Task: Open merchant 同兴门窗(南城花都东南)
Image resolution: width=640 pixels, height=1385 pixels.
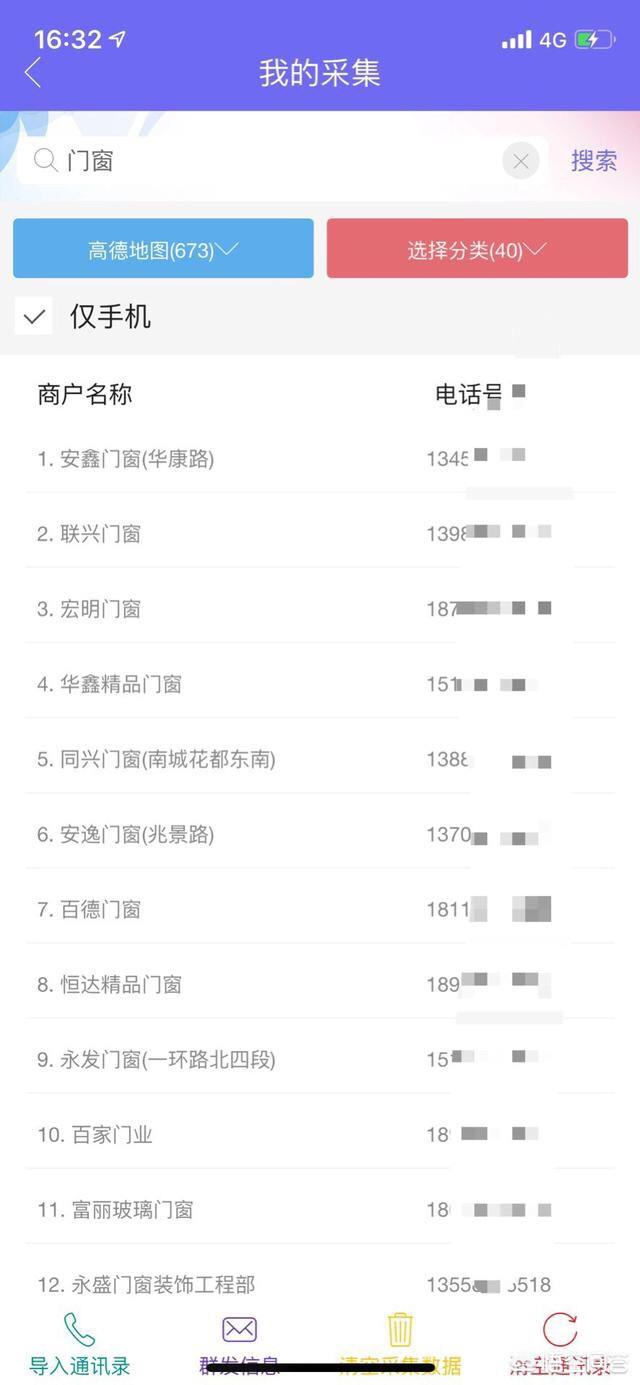Action: pyautogui.click(x=320, y=759)
